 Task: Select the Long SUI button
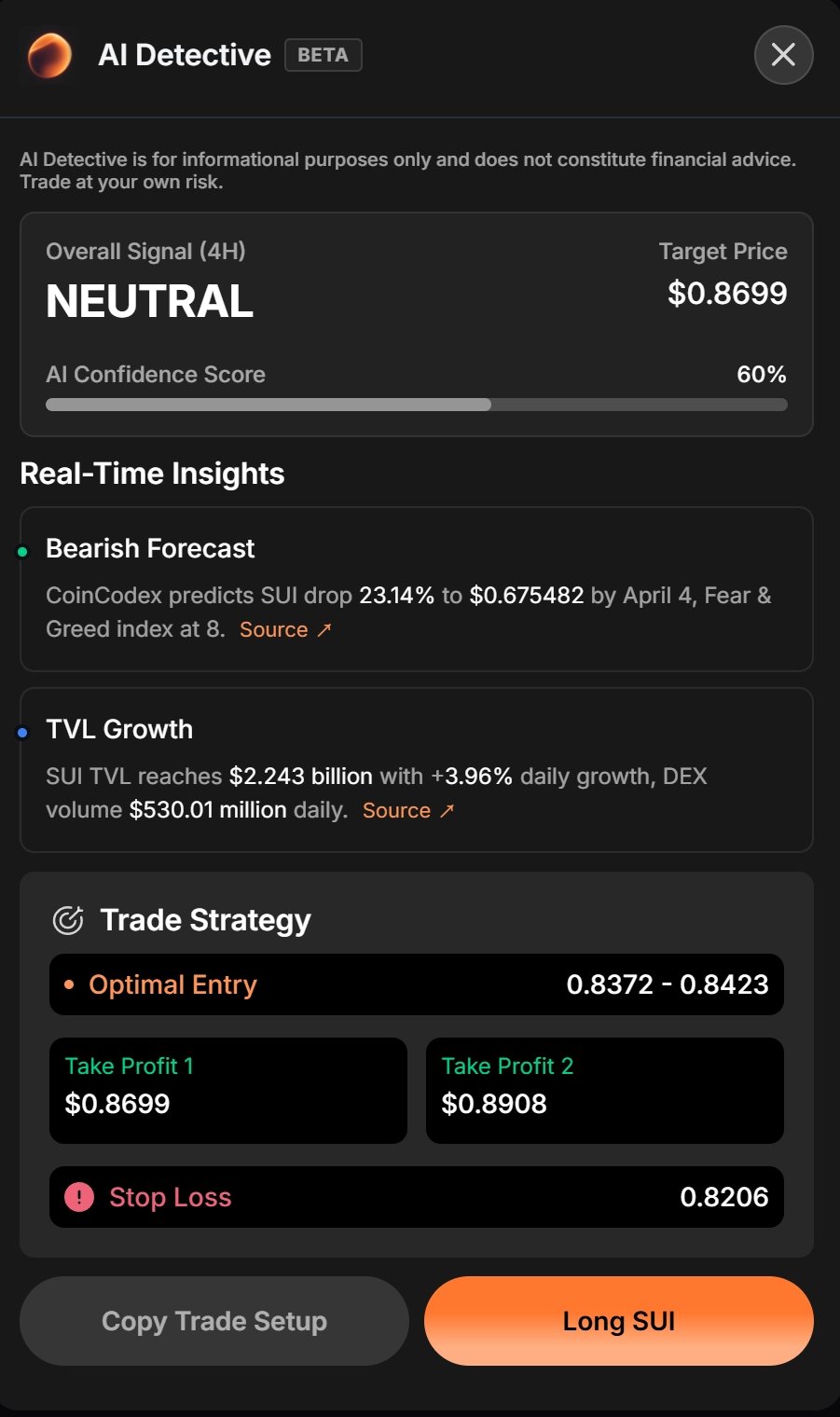[618, 1321]
